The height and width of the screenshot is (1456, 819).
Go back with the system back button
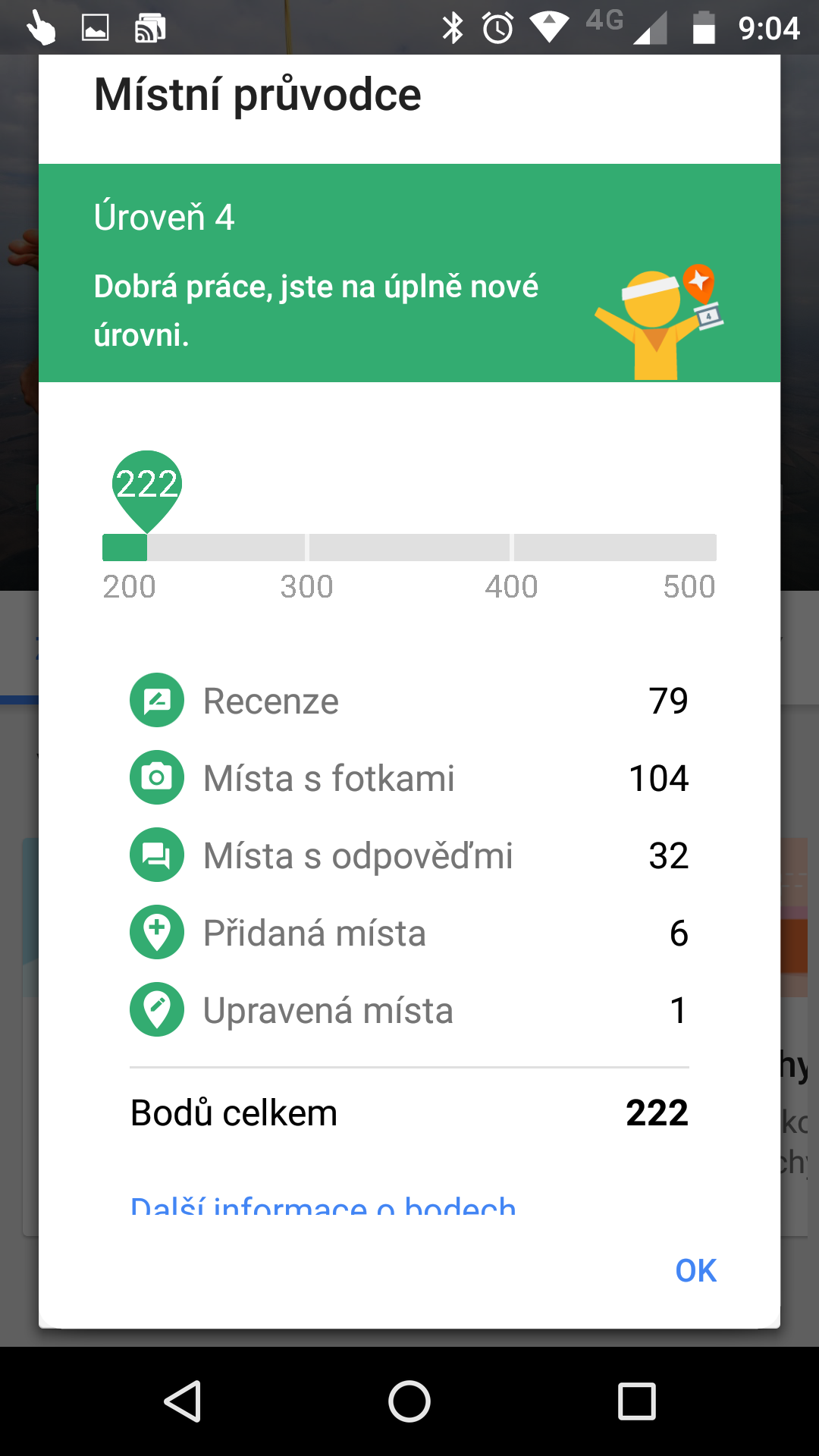pyautogui.click(x=183, y=1401)
